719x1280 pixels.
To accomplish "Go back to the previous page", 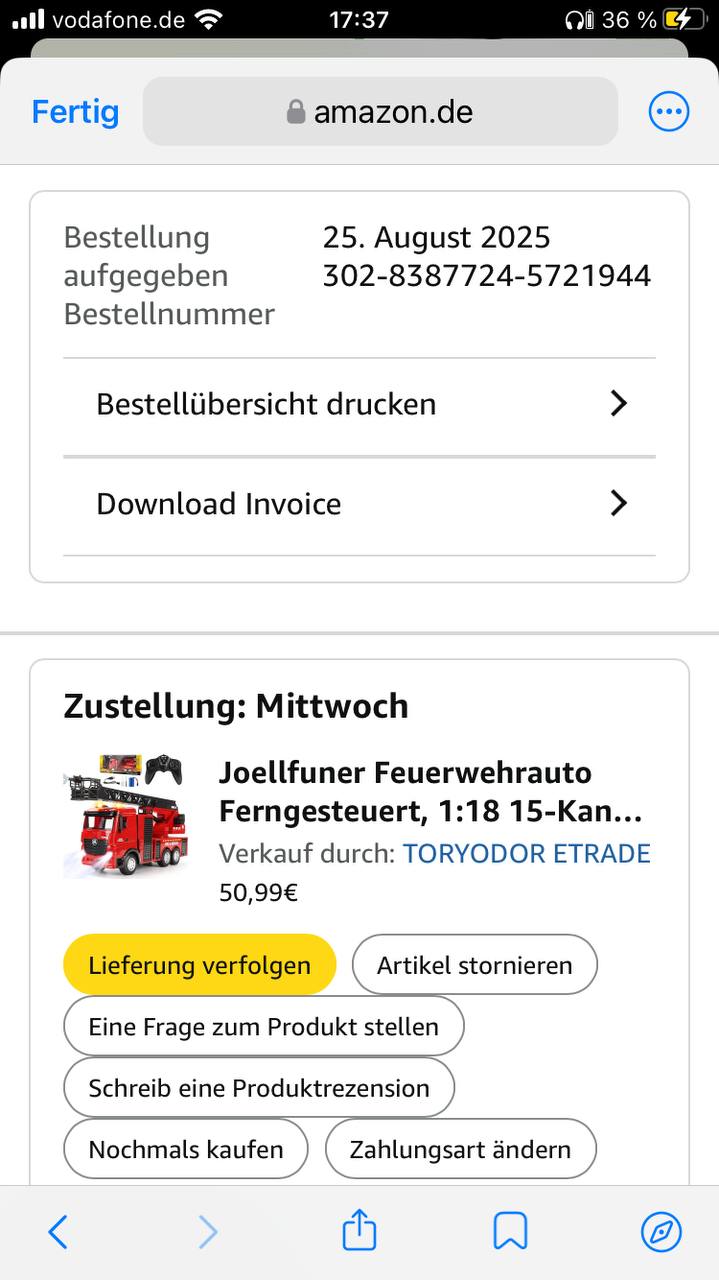I will 58,1232.
